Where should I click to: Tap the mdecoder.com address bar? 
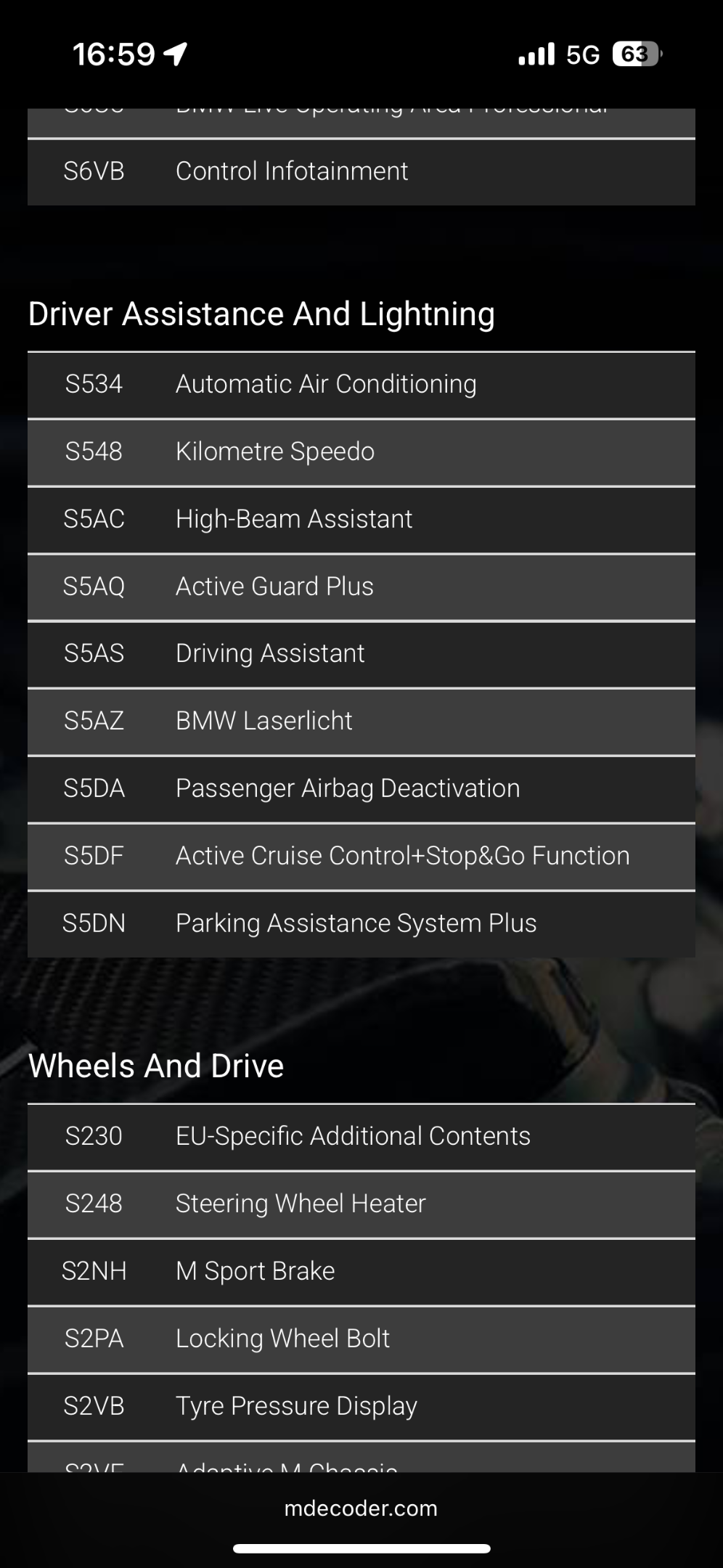point(361,1508)
